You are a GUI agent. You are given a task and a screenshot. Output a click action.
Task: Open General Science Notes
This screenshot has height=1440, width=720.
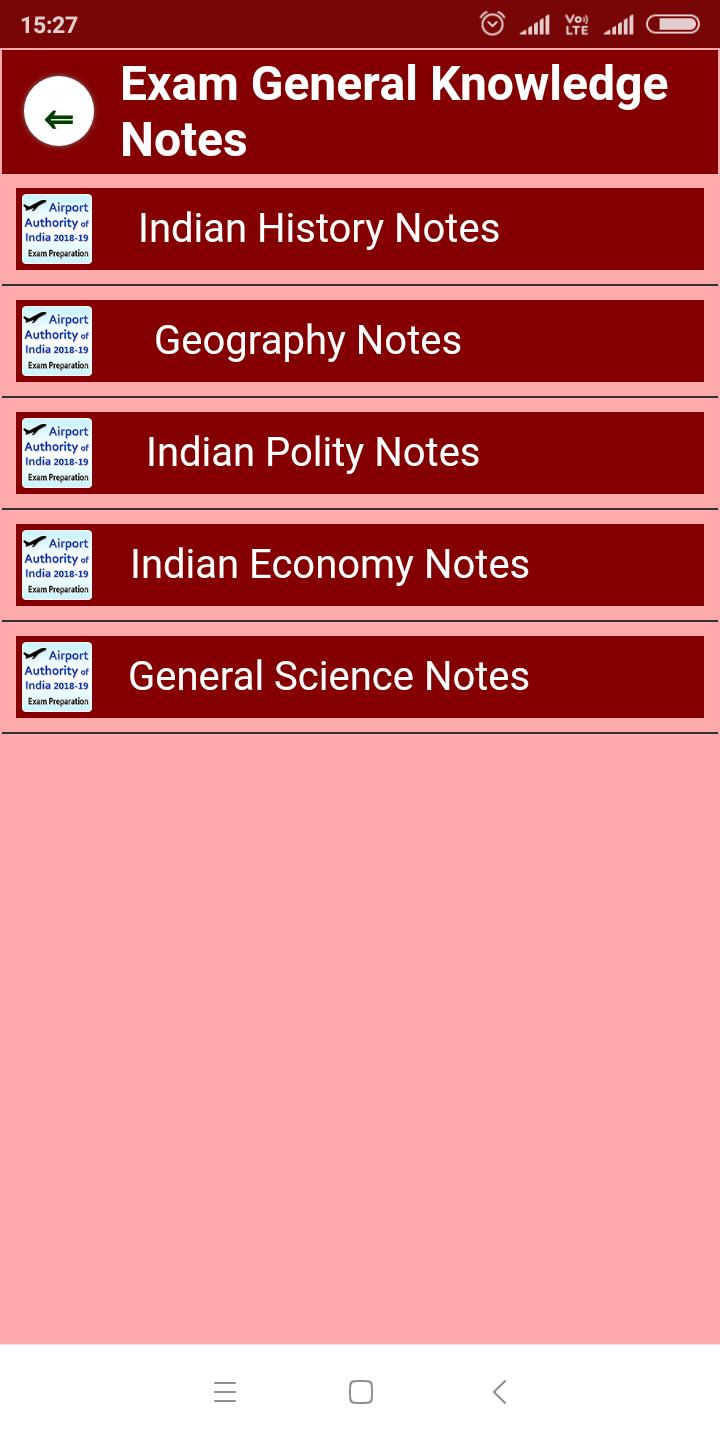[x=360, y=677]
